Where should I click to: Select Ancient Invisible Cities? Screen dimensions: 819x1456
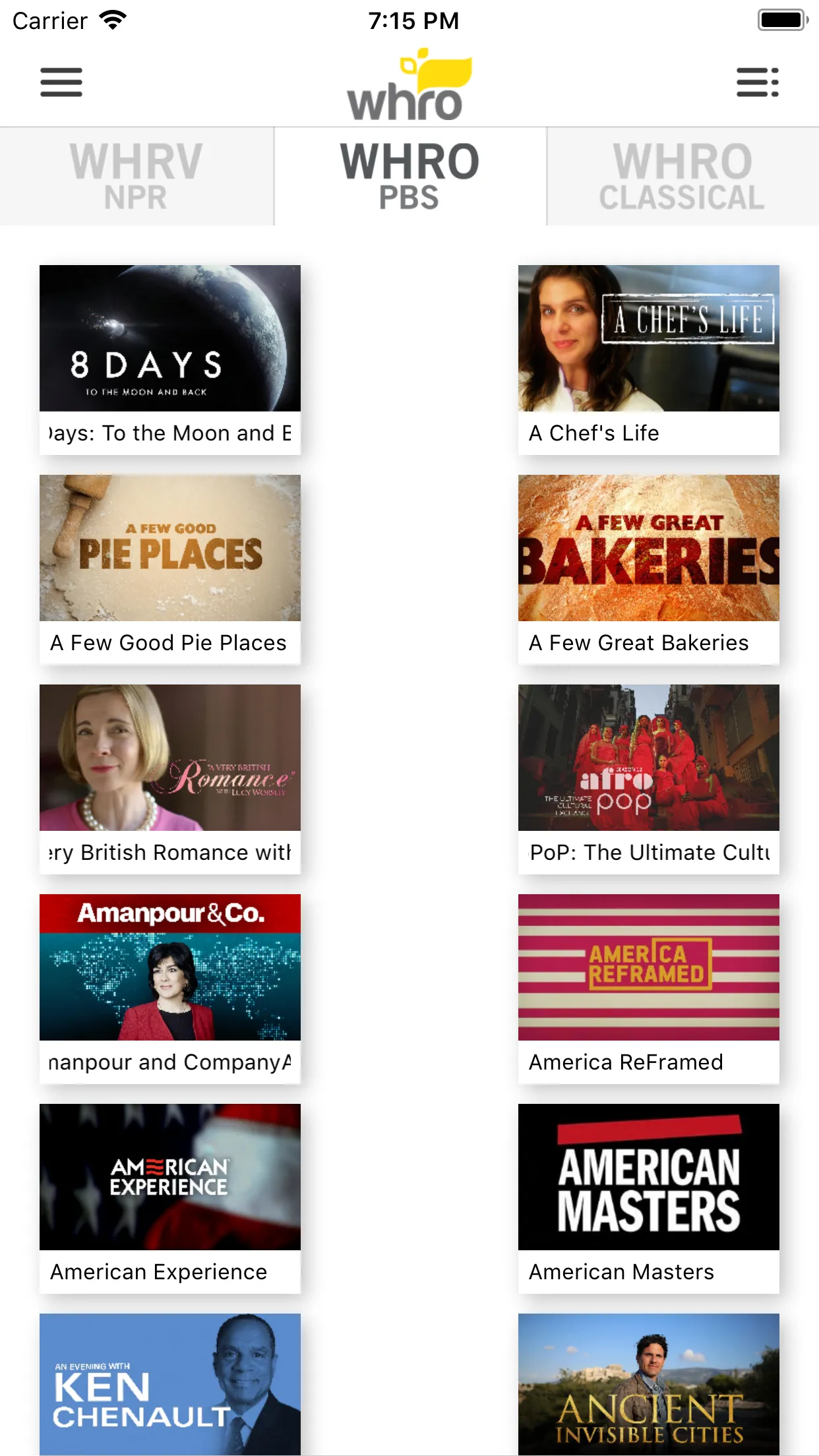click(x=649, y=1385)
